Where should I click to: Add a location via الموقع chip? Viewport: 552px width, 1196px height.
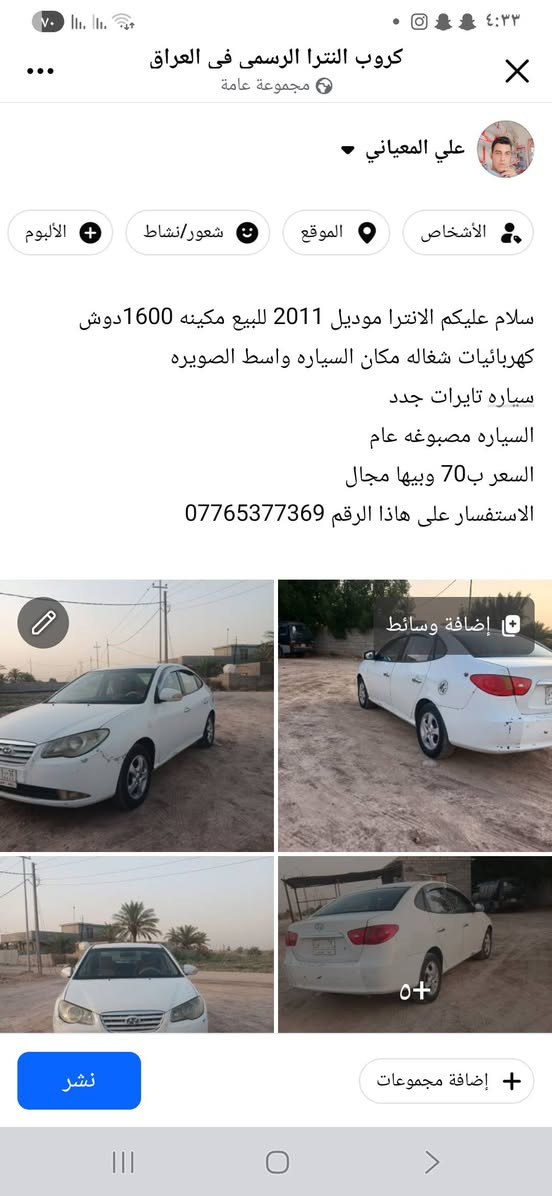(x=336, y=233)
